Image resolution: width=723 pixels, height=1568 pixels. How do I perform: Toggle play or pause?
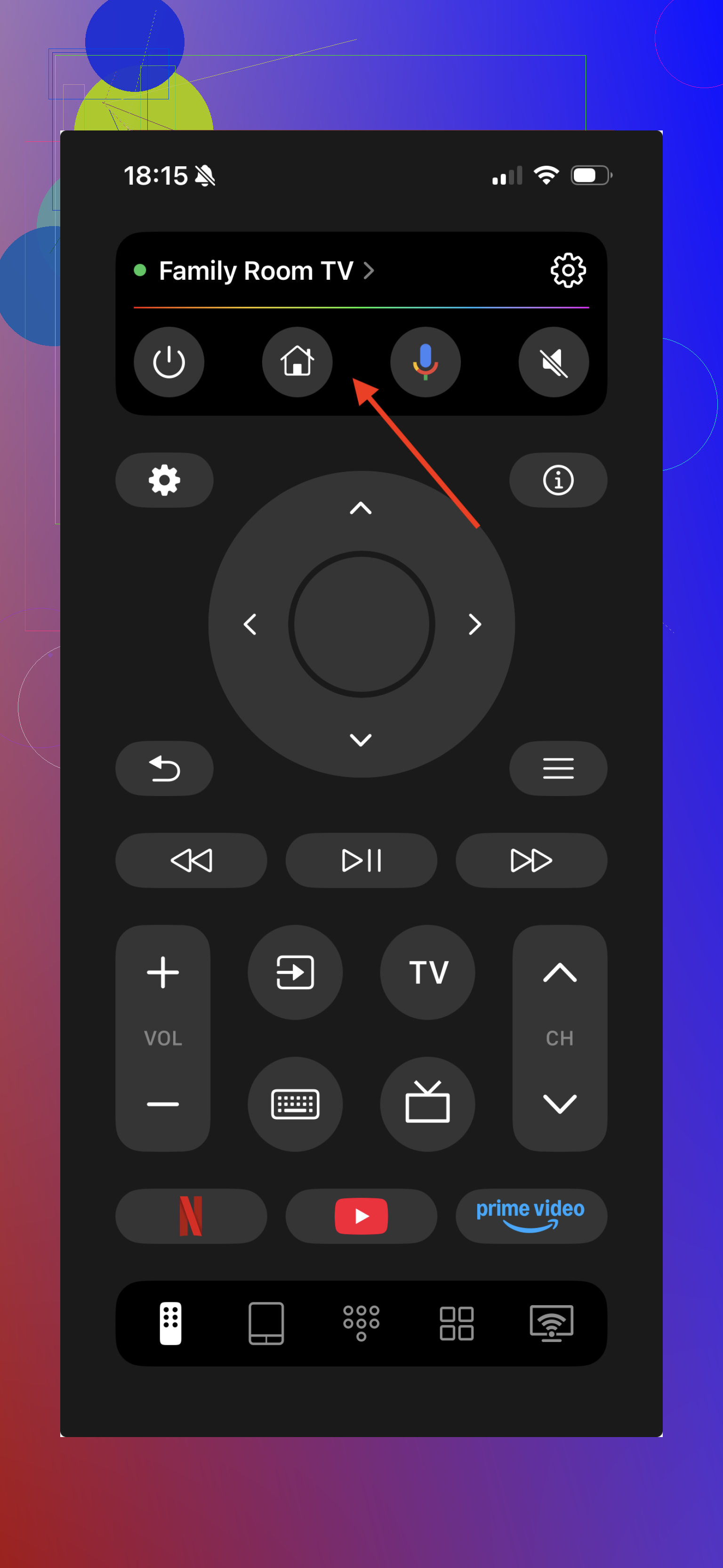(x=362, y=860)
